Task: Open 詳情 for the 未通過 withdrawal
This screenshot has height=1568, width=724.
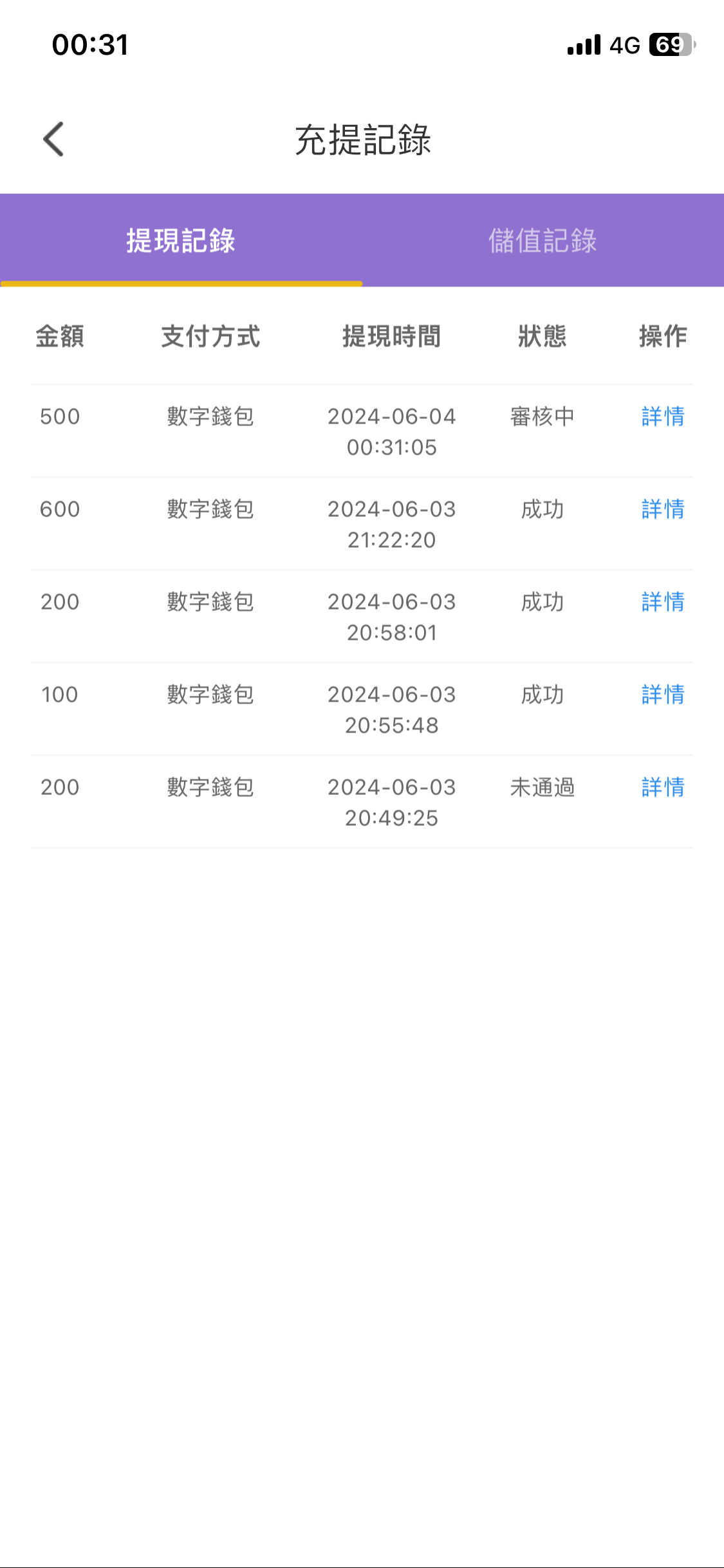Action: (x=662, y=787)
